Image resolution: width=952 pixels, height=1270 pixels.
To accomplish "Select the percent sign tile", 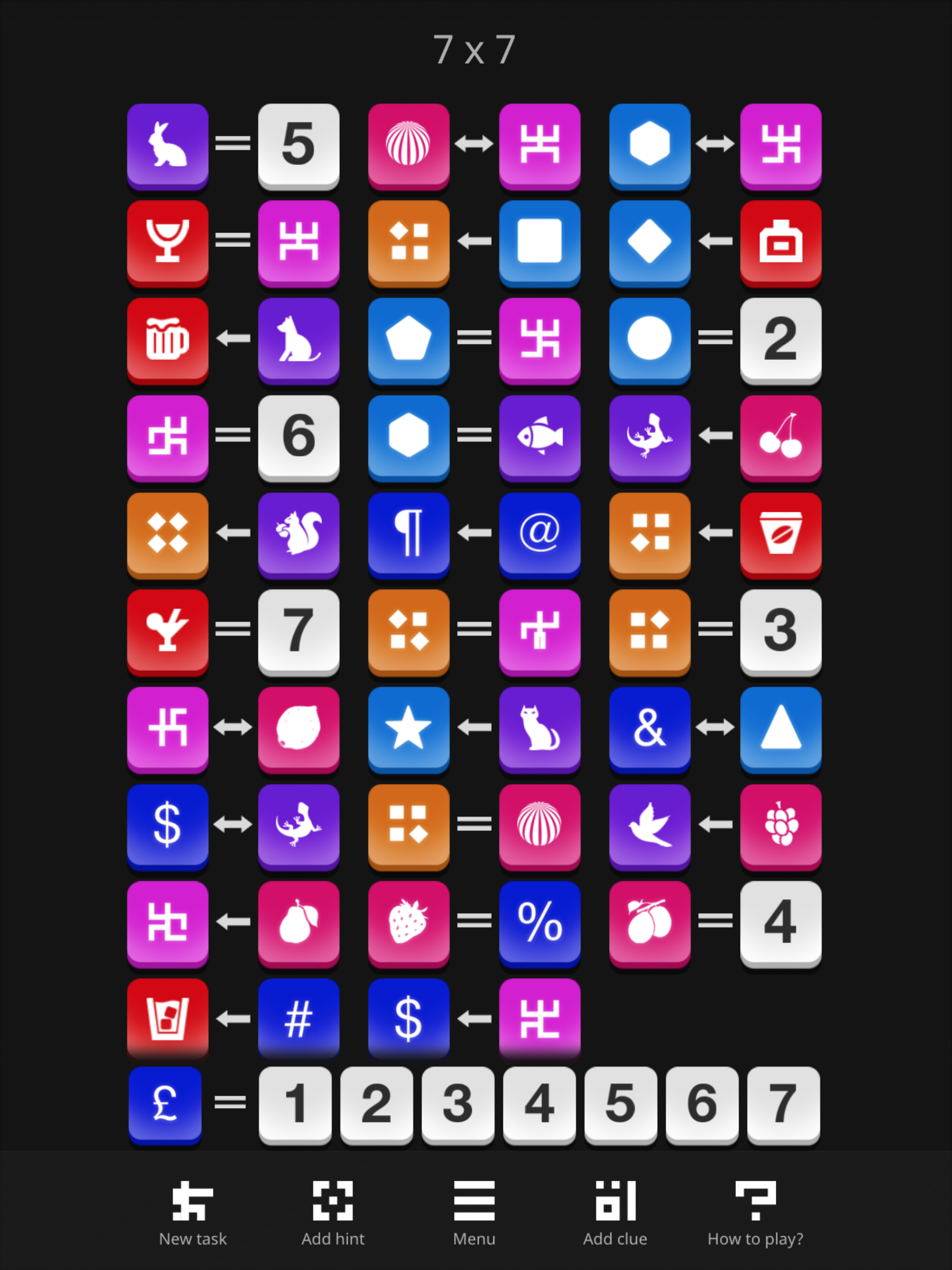I will [539, 922].
